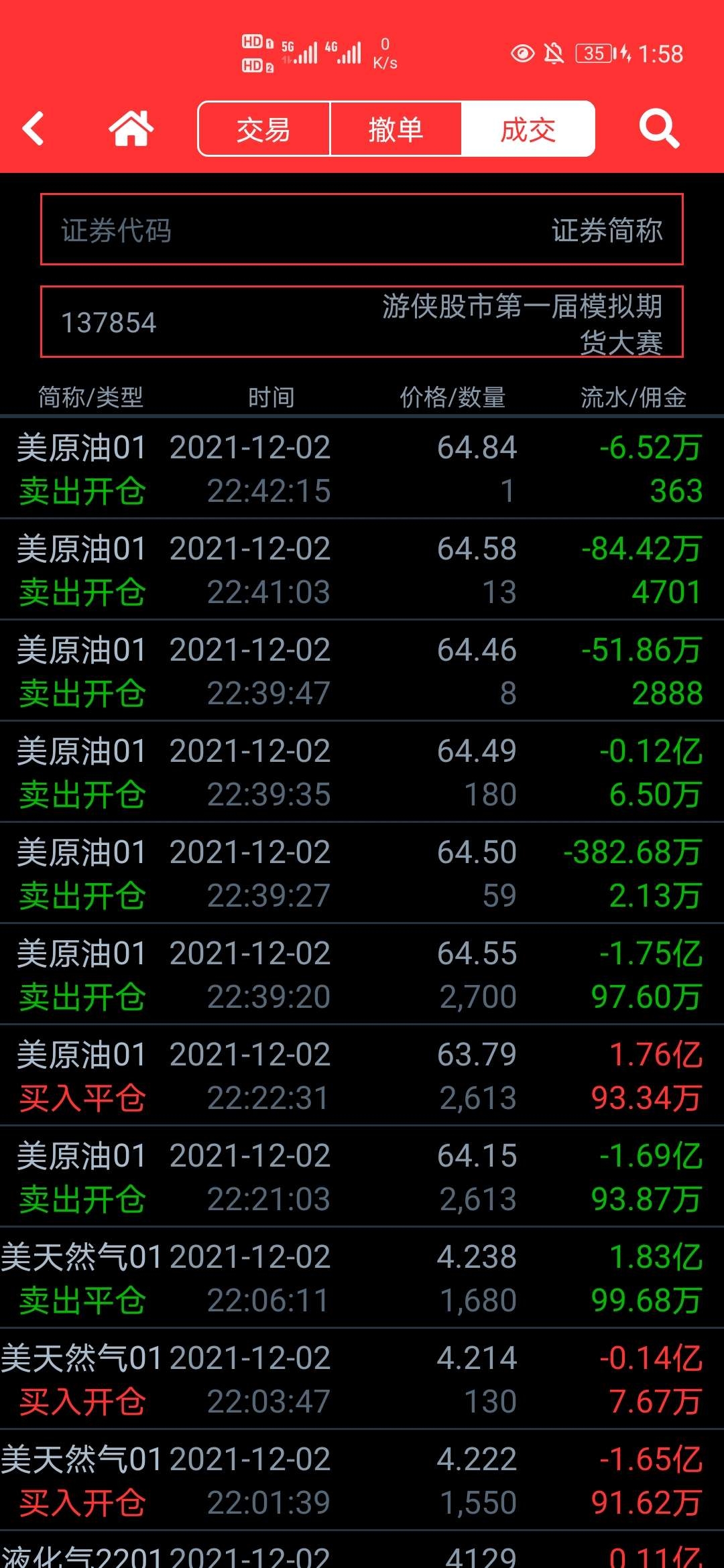The height and width of the screenshot is (1568, 724).
Task: Select the 成交 tab
Action: (528, 129)
